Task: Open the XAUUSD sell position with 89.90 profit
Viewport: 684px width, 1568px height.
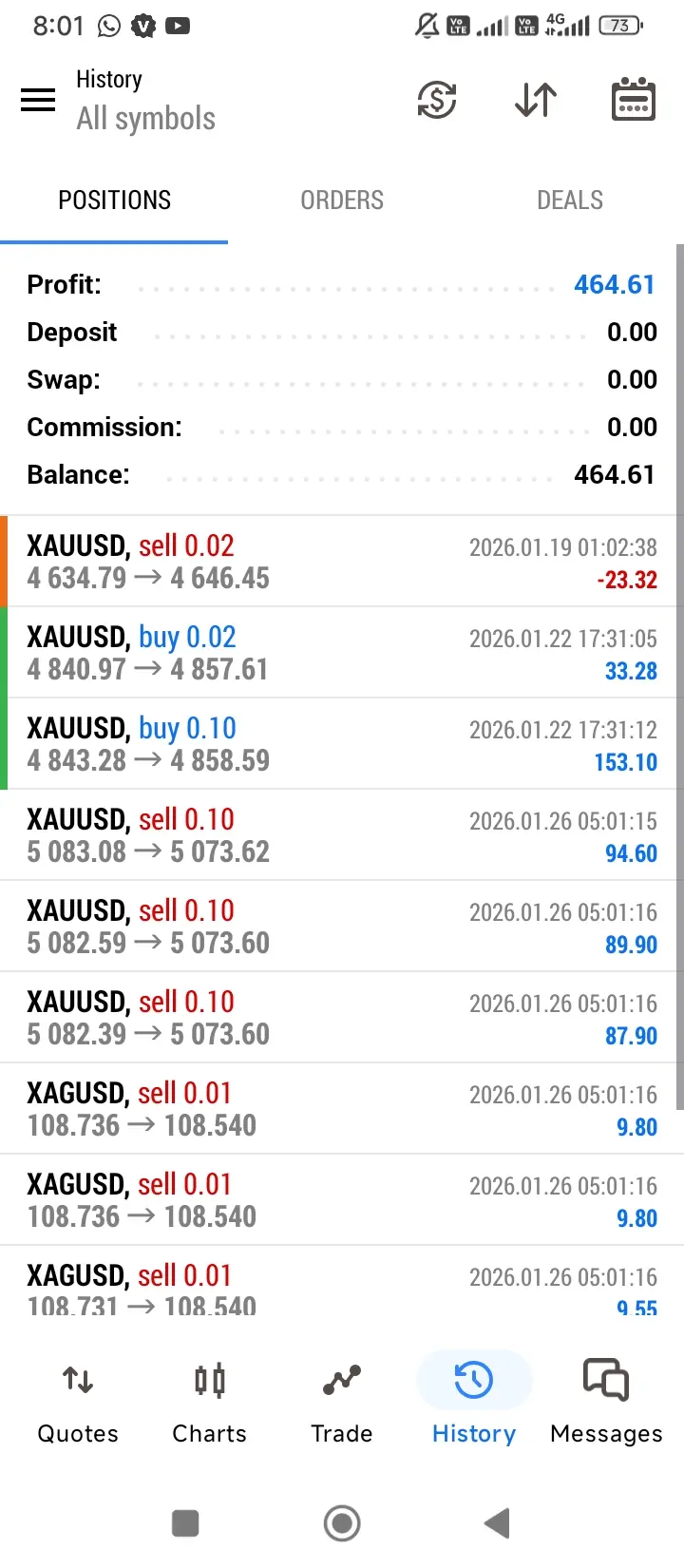Action: click(x=342, y=927)
